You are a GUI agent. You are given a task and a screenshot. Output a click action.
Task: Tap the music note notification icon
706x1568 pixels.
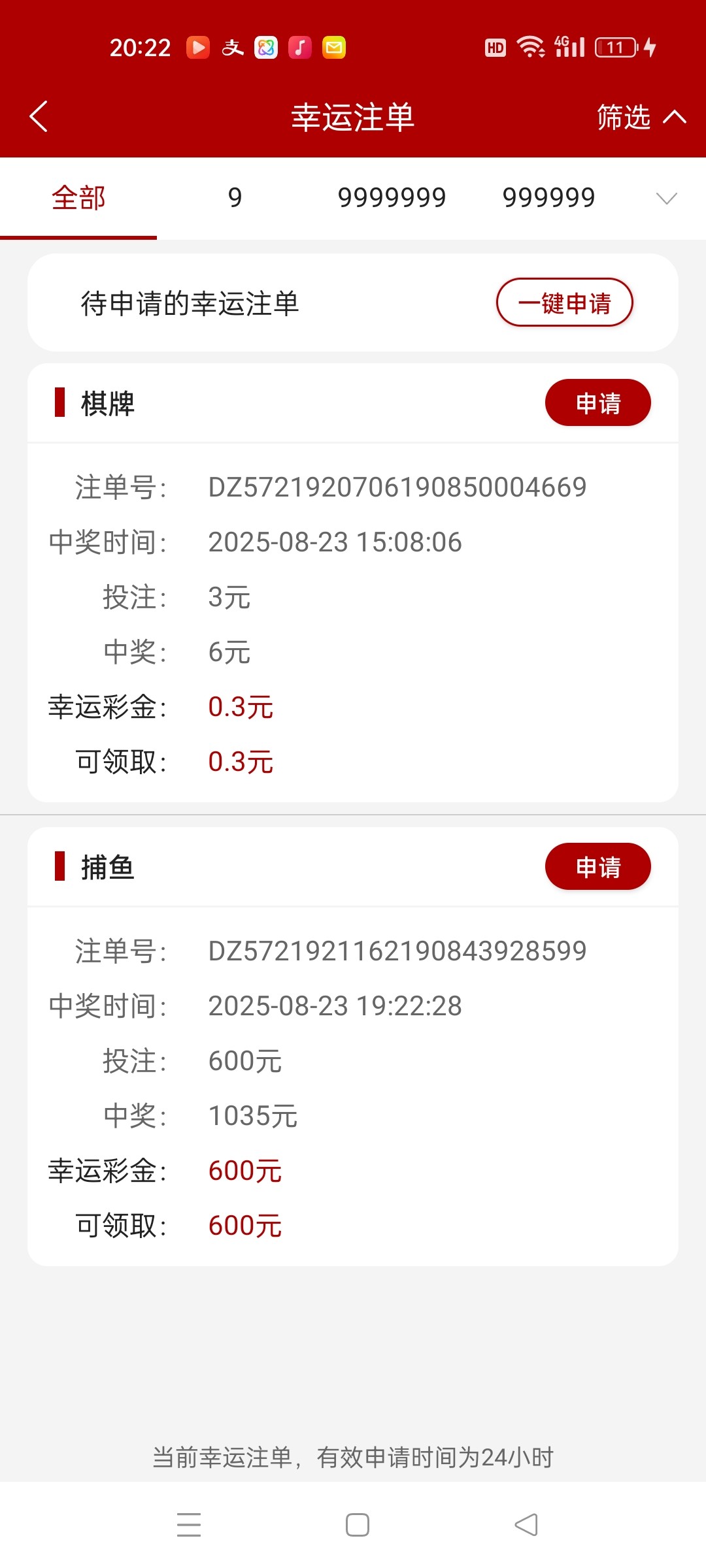pos(300,46)
